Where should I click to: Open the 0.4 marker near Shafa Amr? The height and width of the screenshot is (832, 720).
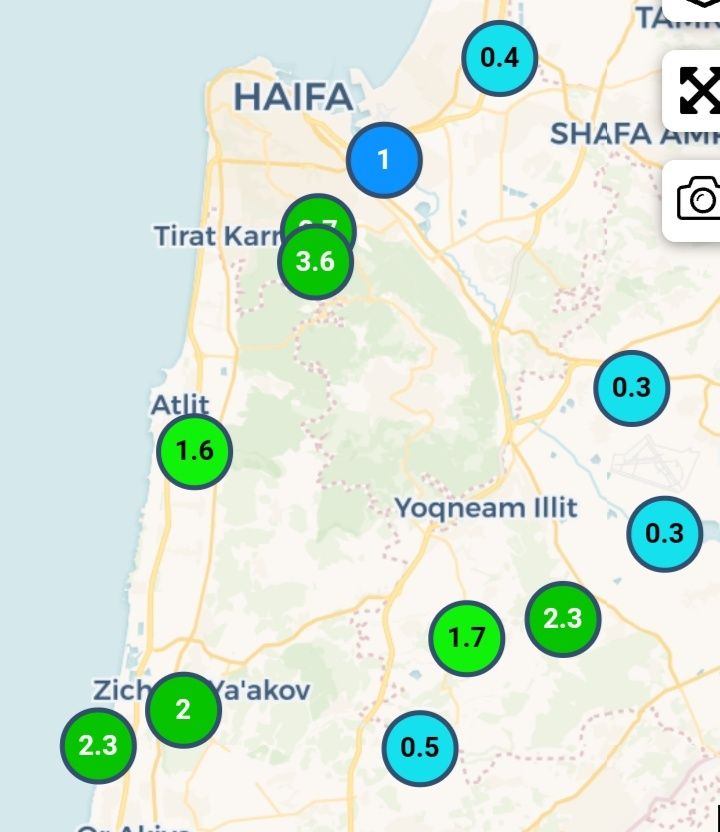(x=499, y=58)
